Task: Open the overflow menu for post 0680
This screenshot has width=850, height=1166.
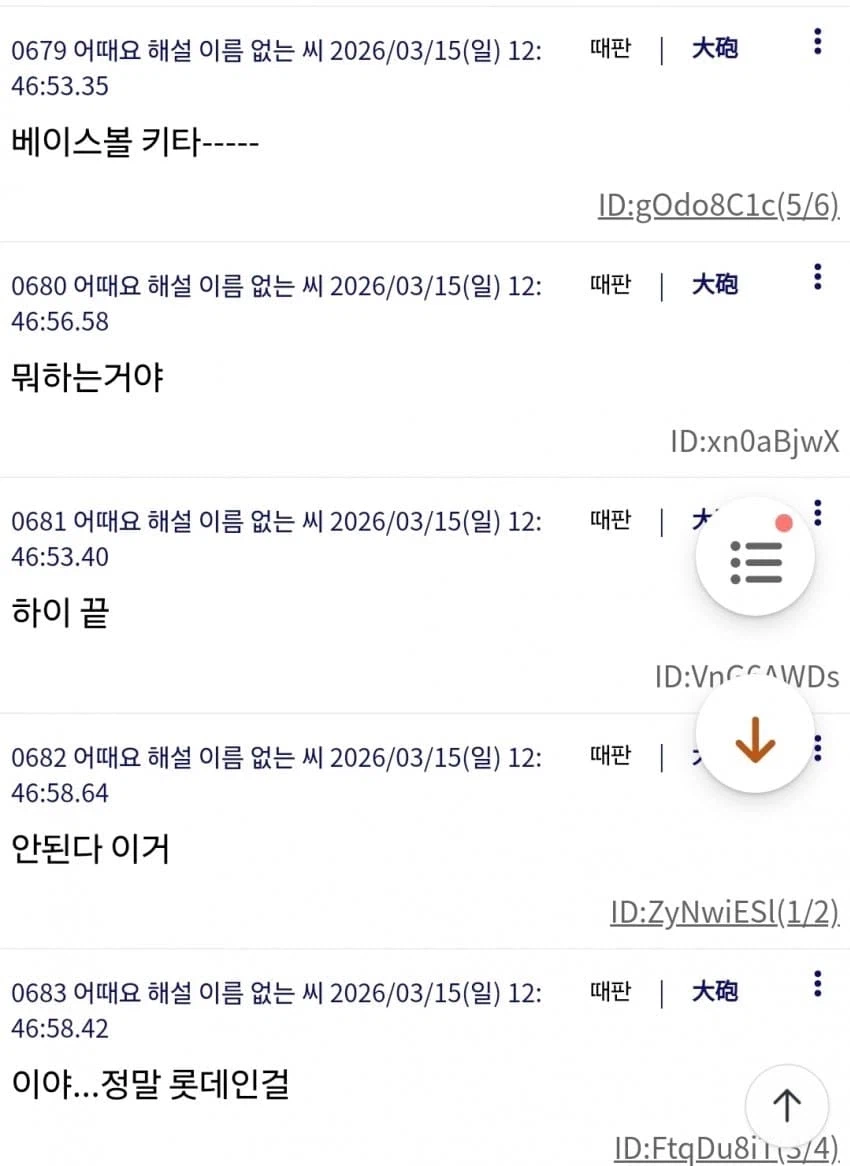Action: [x=818, y=276]
